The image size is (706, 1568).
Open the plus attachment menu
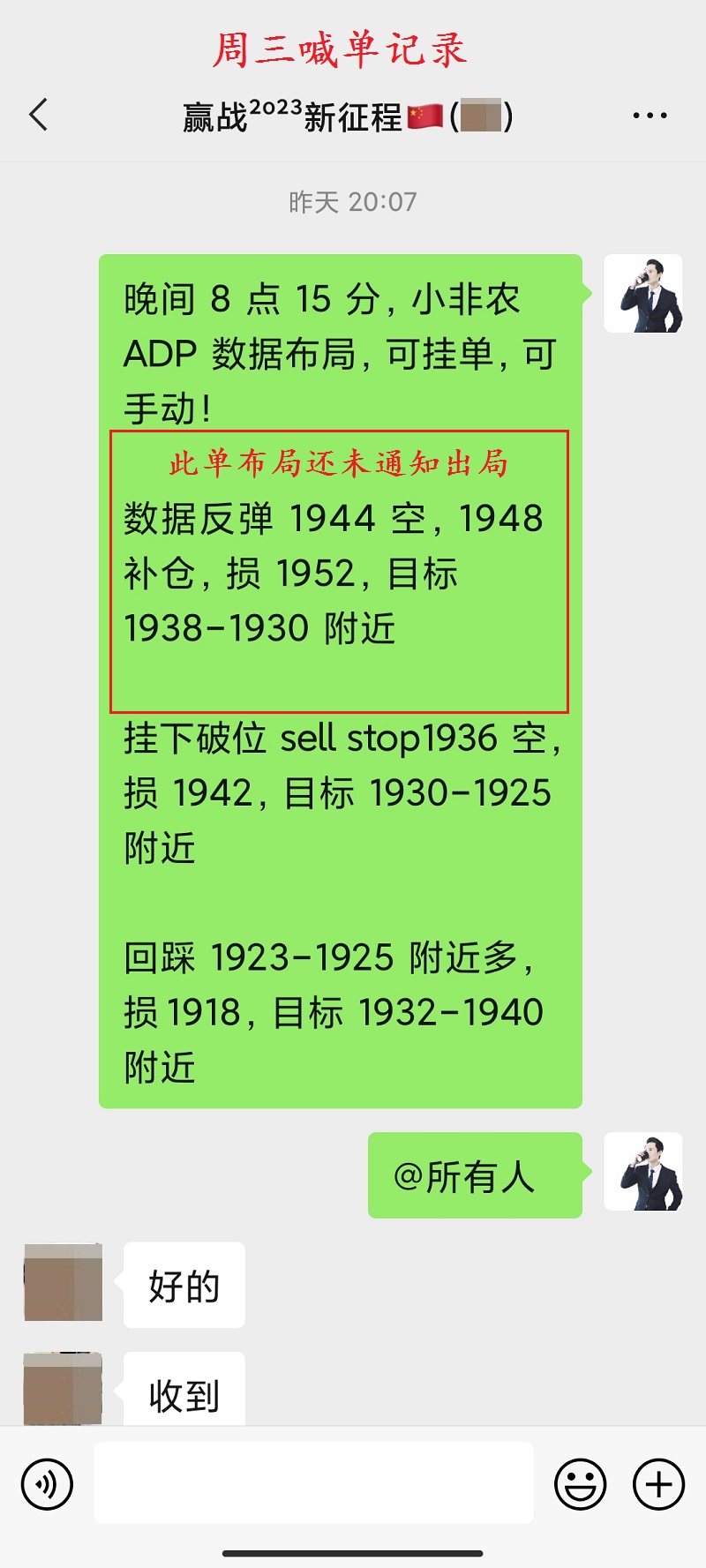point(658,1484)
